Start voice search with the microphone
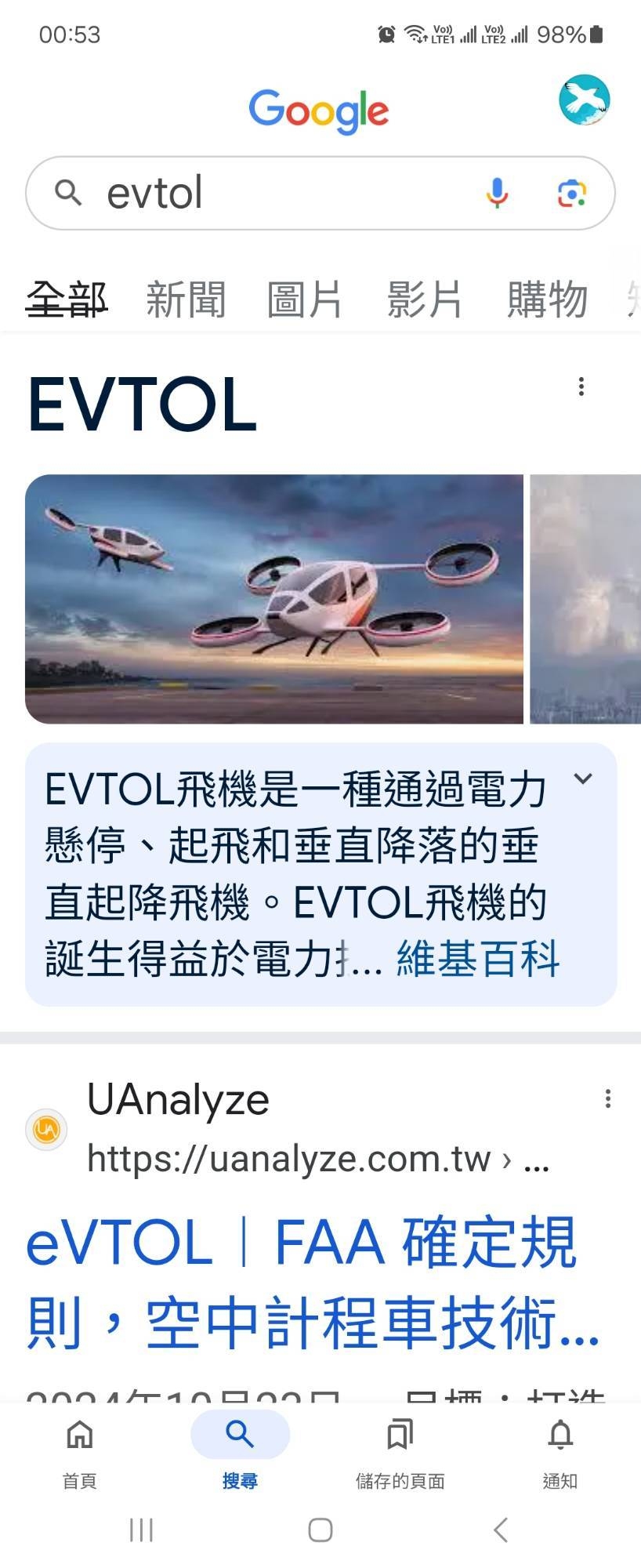This screenshot has height=1568, width=641. click(497, 193)
